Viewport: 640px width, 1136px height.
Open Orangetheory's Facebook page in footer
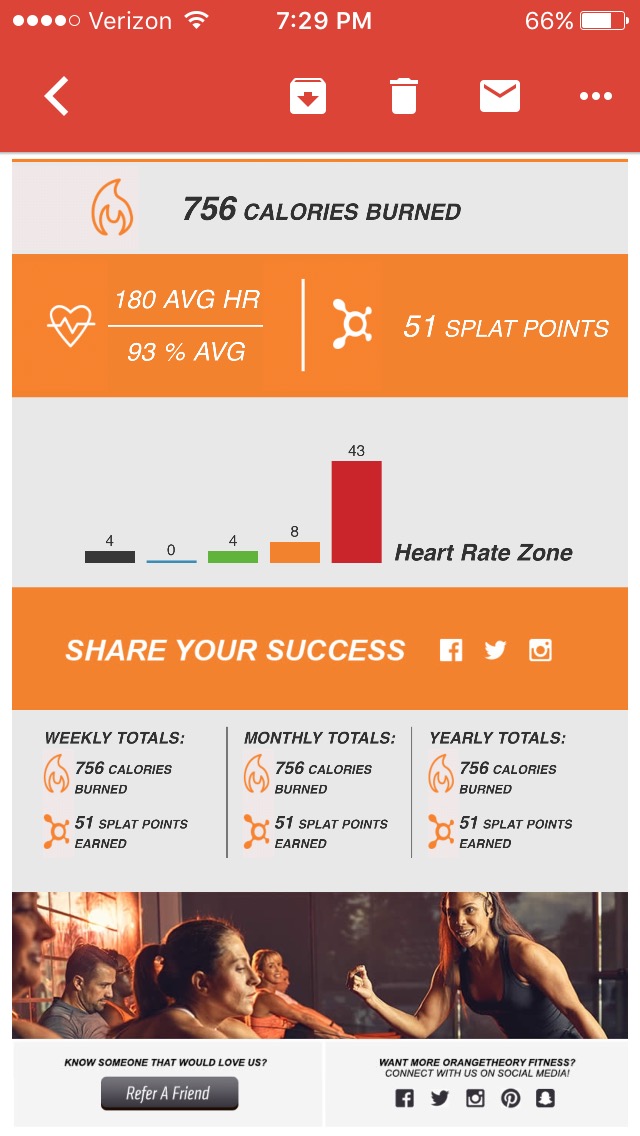click(x=404, y=1098)
